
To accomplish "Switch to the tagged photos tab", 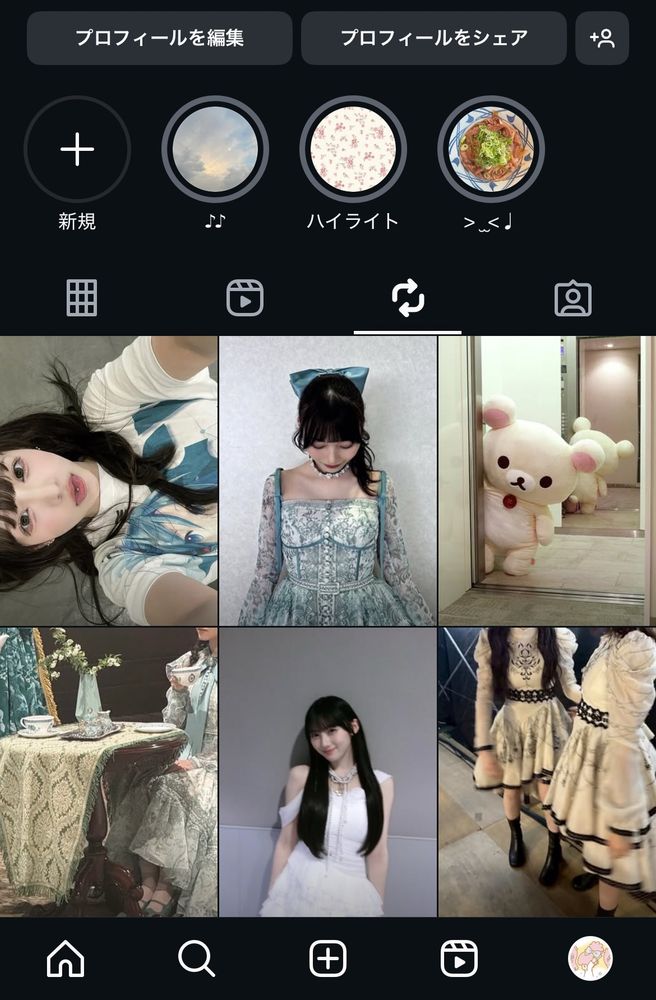I will coord(573,298).
